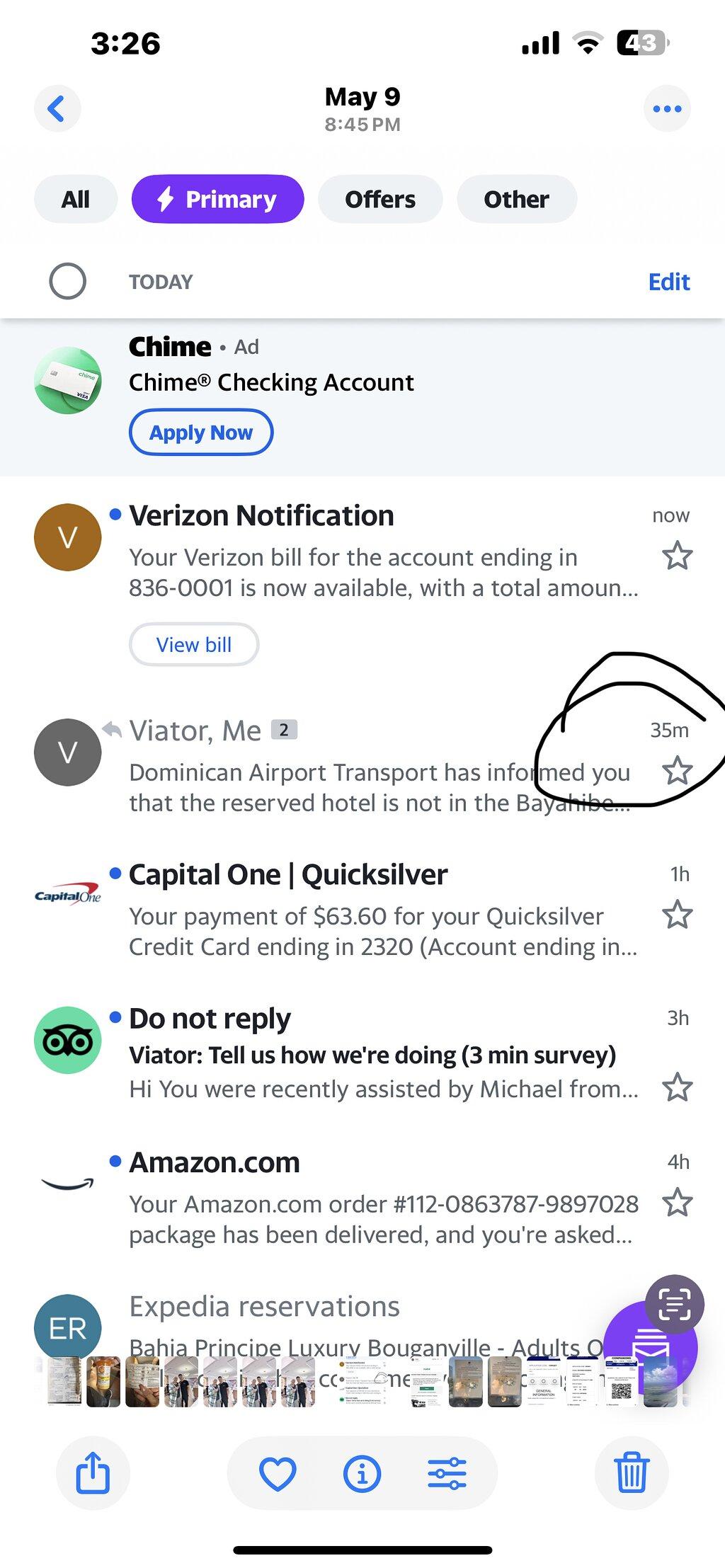The image size is (725, 1568).
Task: Delete this photo with the trash icon
Action: click(632, 1473)
